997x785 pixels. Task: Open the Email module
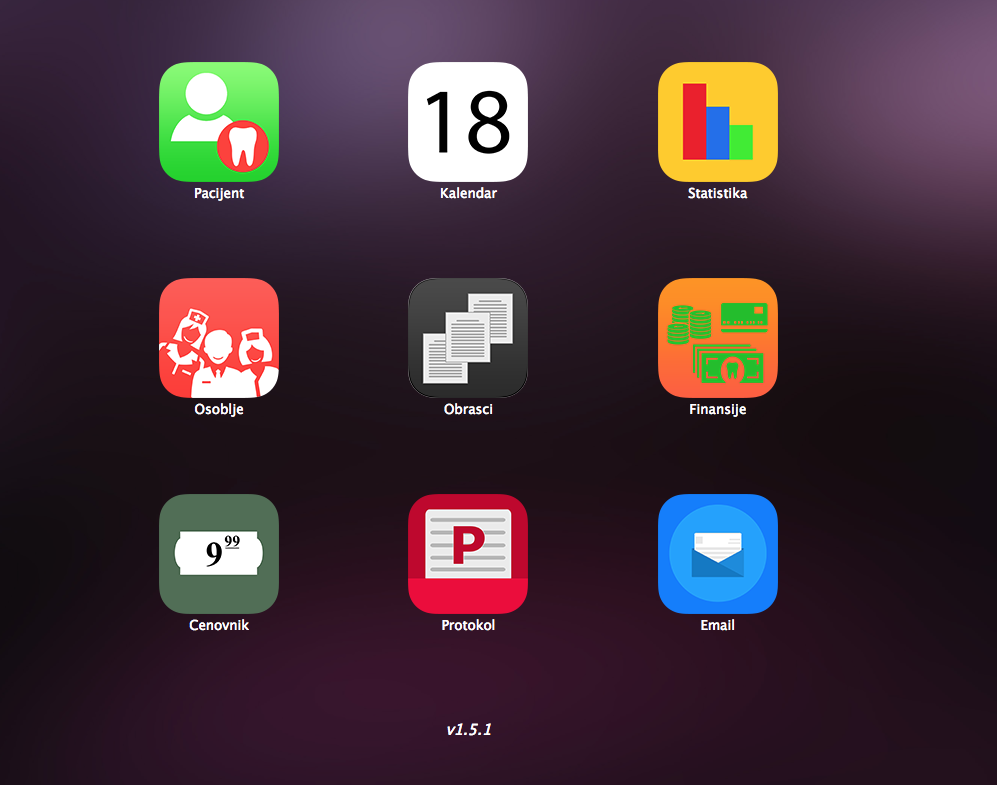point(717,553)
